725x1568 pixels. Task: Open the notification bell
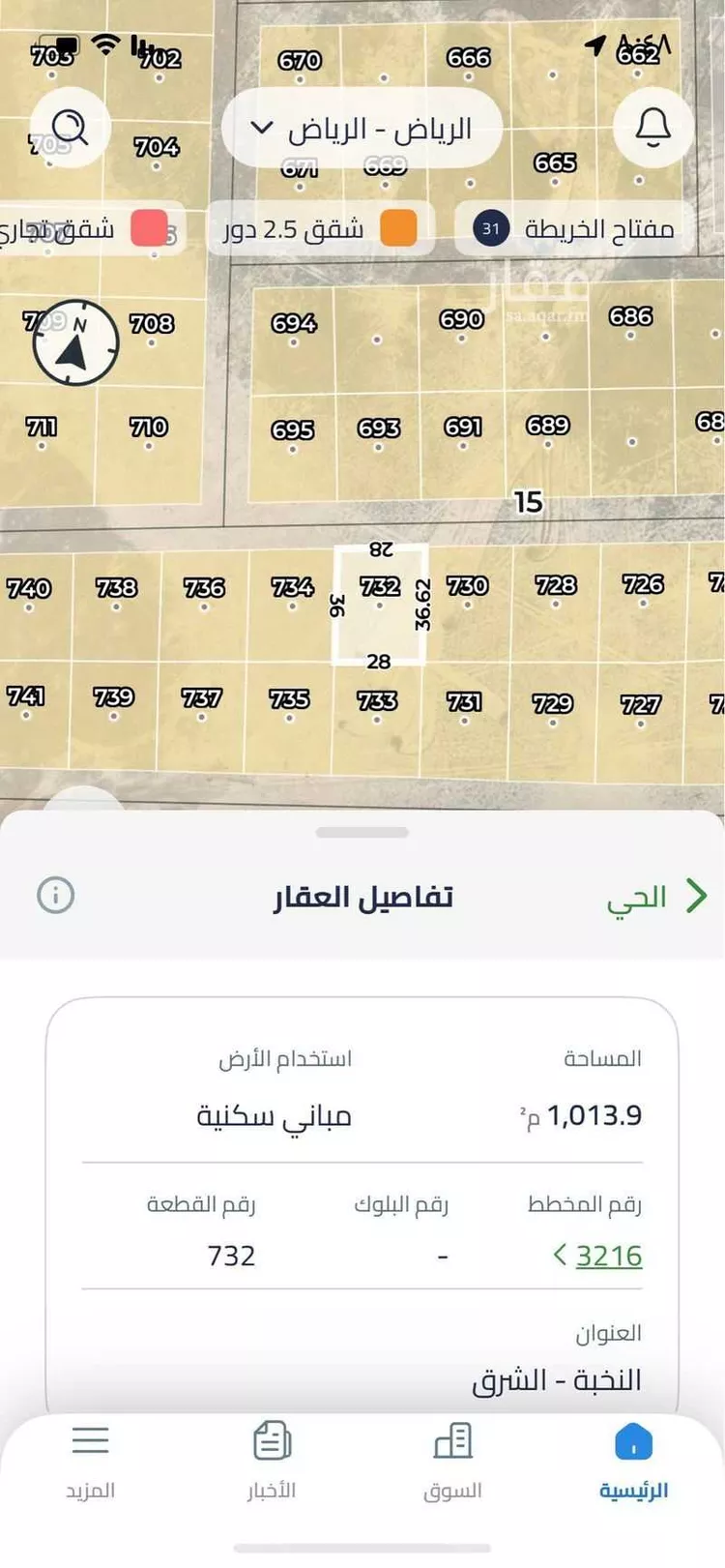pyautogui.click(x=652, y=127)
